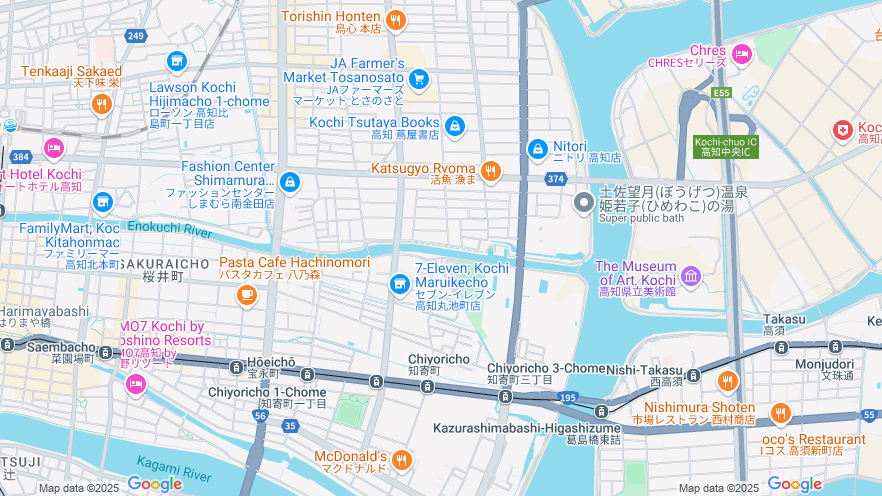Open the Torishin Honten restaurant pin
The image size is (882, 496).
396,19
